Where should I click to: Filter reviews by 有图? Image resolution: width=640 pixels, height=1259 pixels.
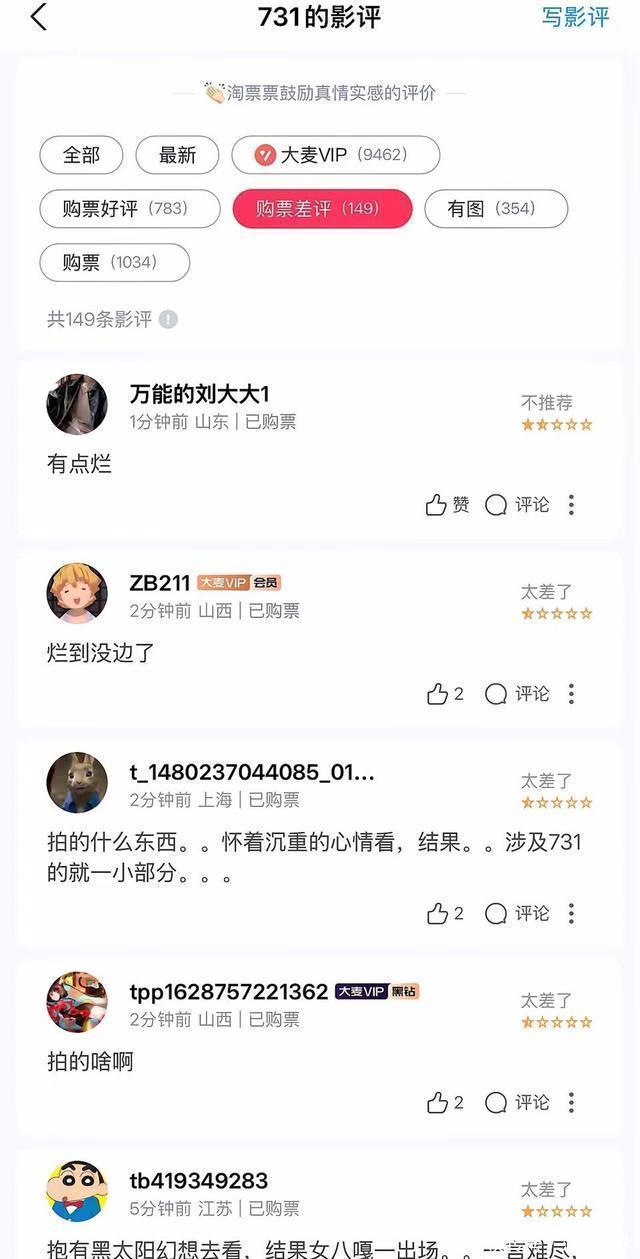coord(495,209)
